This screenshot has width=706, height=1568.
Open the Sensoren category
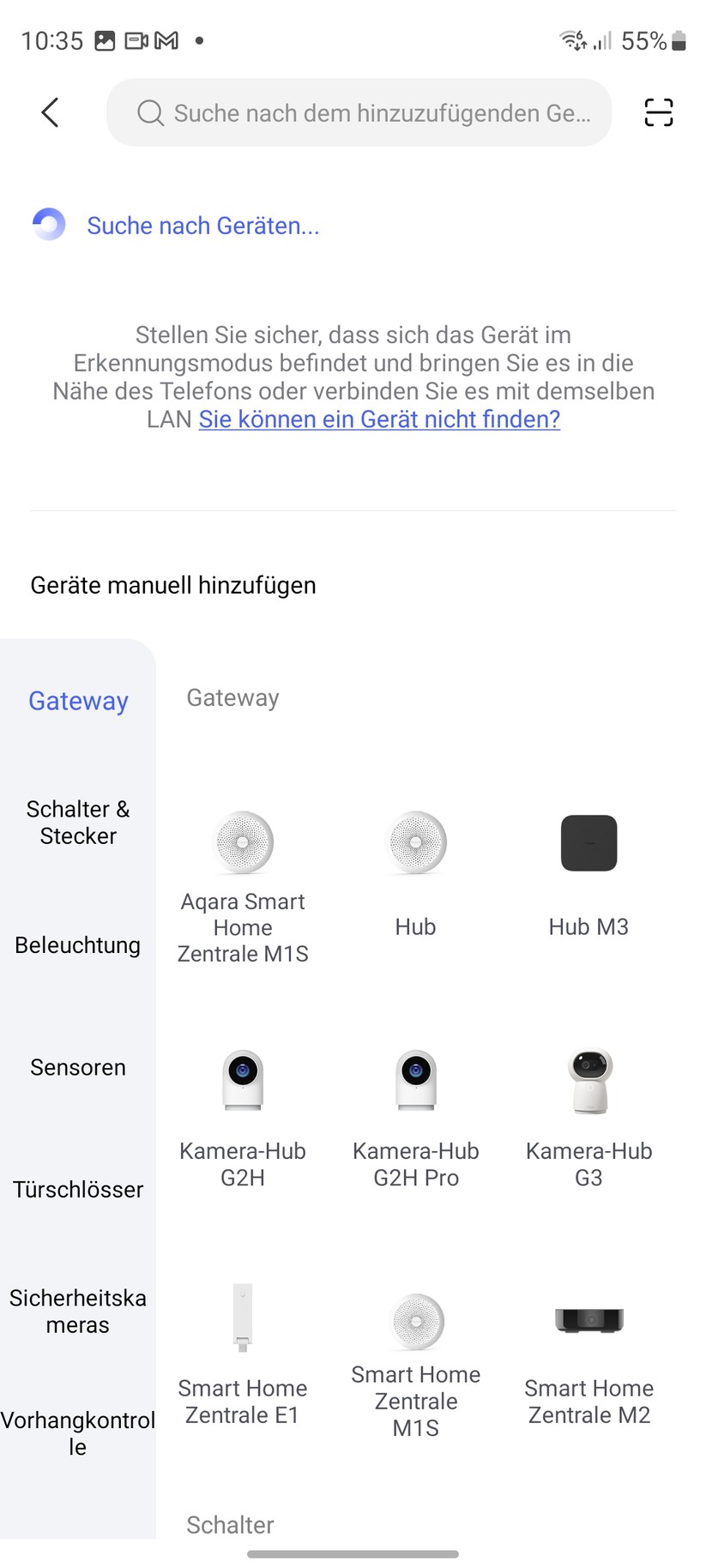[x=78, y=1067]
